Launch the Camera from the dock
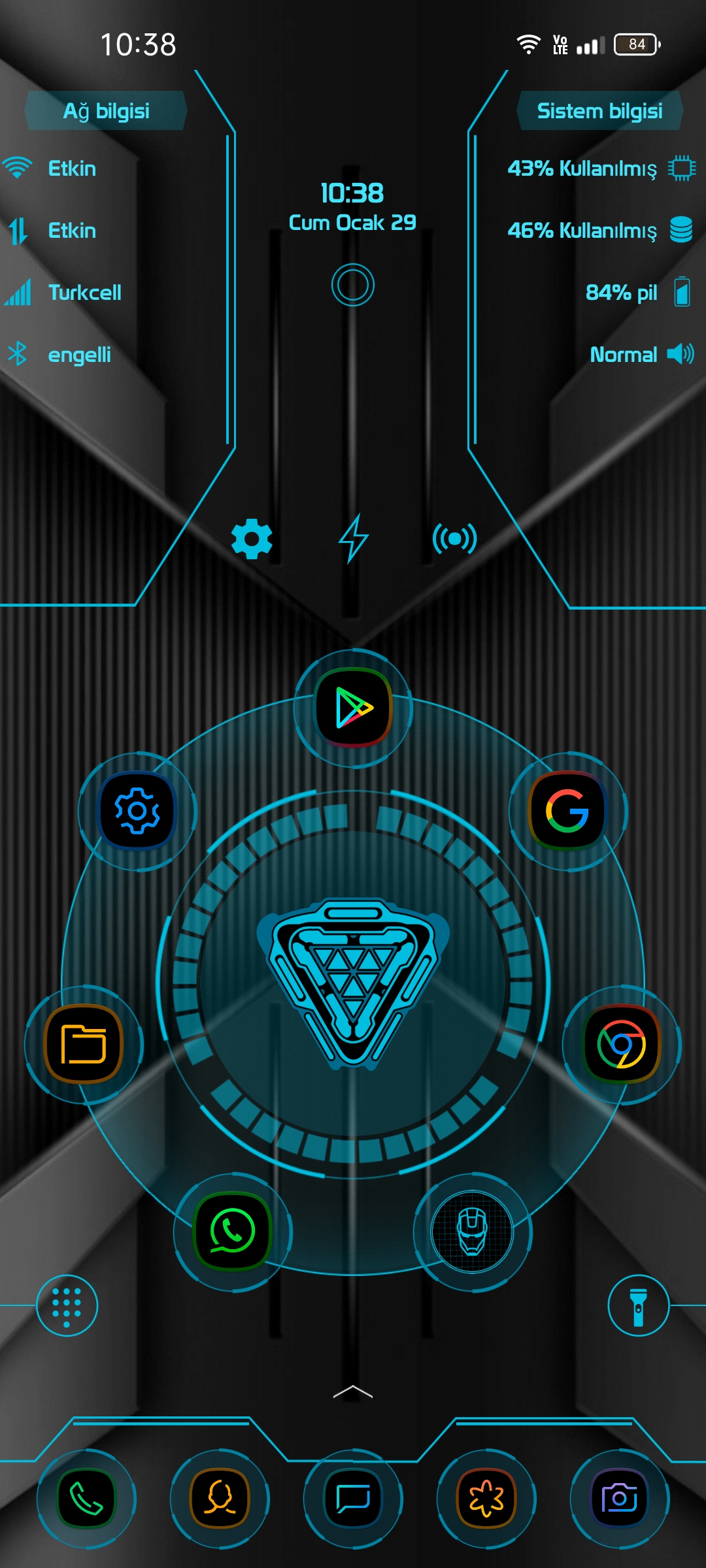 [620, 1498]
